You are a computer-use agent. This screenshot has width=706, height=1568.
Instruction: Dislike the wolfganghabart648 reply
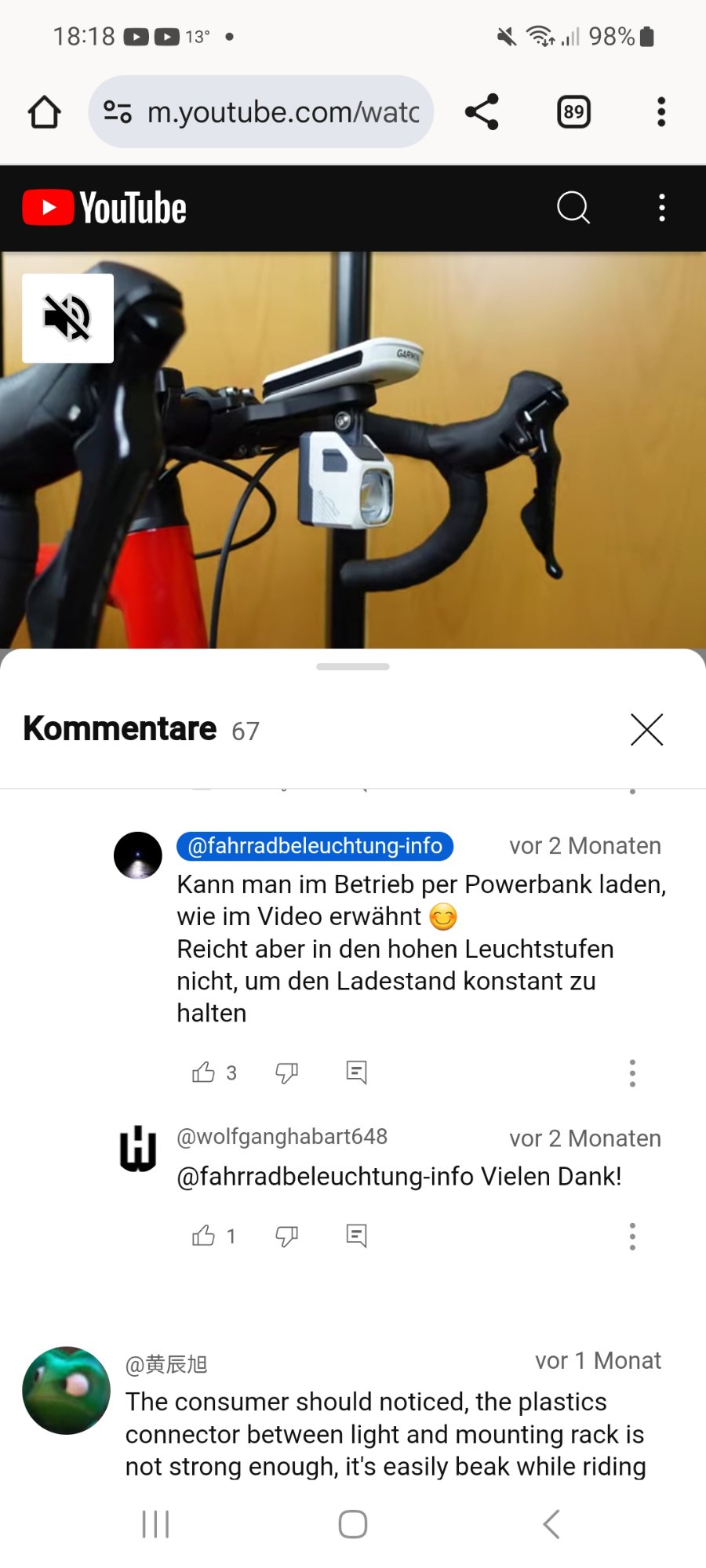click(286, 1236)
